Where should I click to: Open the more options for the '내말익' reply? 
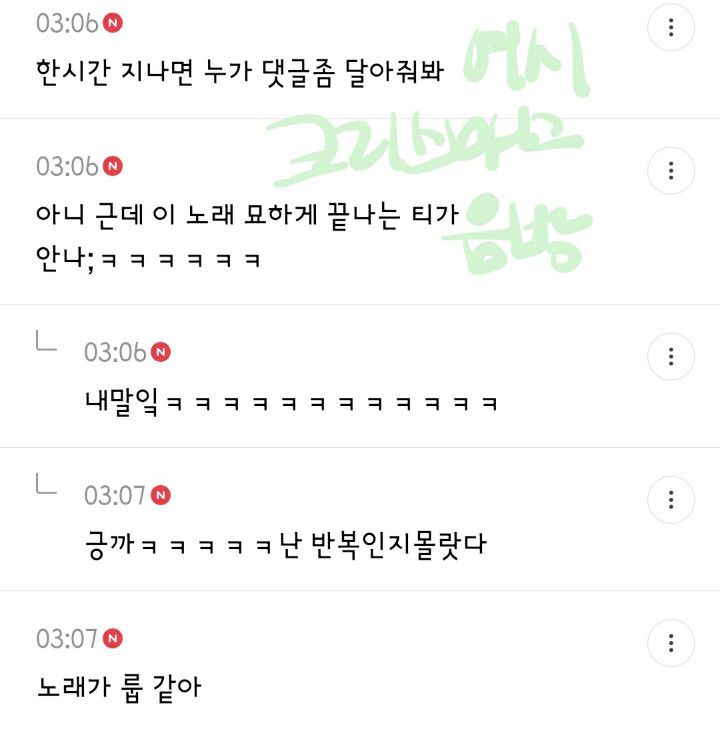[671, 356]
